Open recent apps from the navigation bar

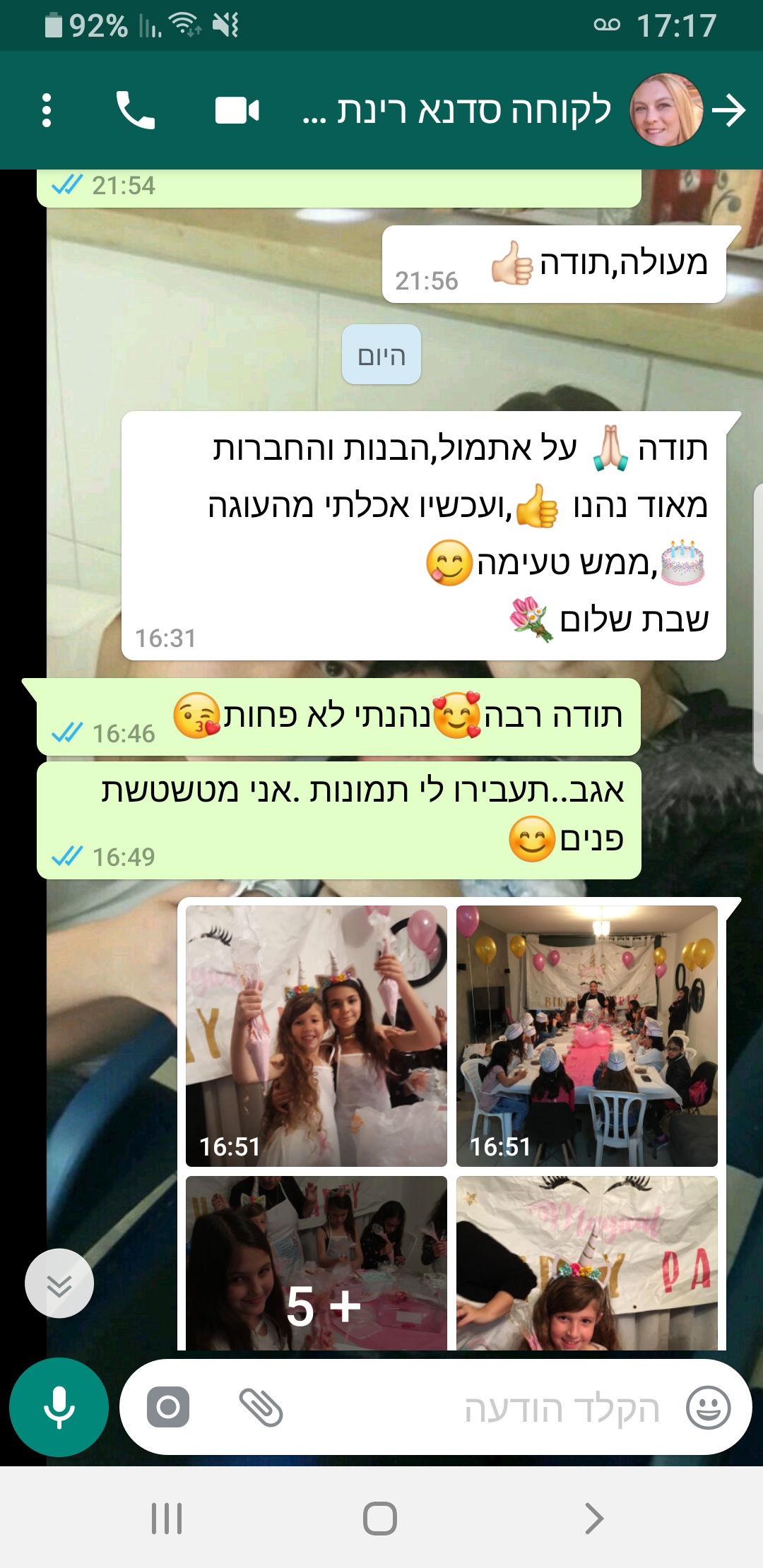tap(167, 1518)
